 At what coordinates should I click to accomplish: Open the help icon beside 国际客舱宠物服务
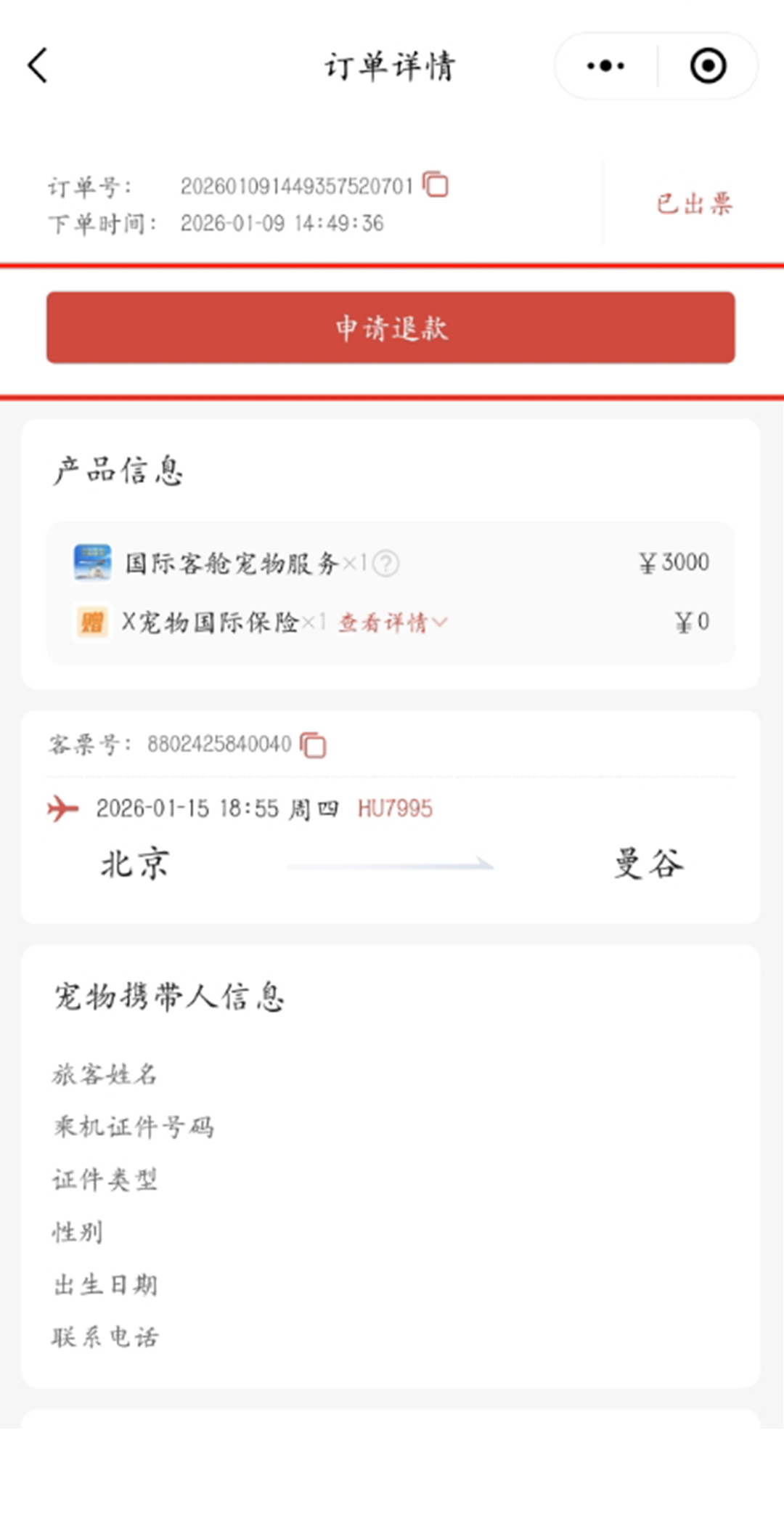386,563
